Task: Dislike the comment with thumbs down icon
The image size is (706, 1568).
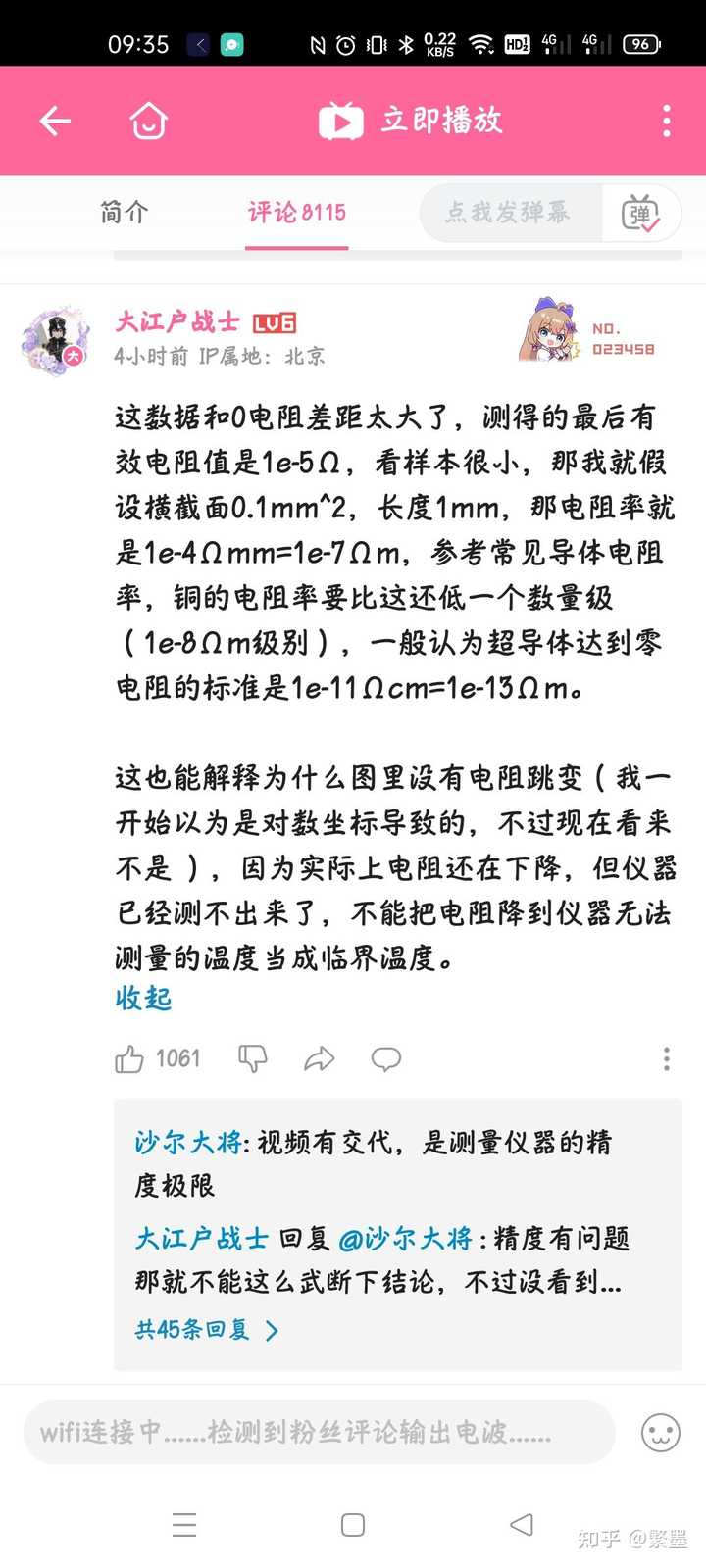Action: (x=253, y=1058)
